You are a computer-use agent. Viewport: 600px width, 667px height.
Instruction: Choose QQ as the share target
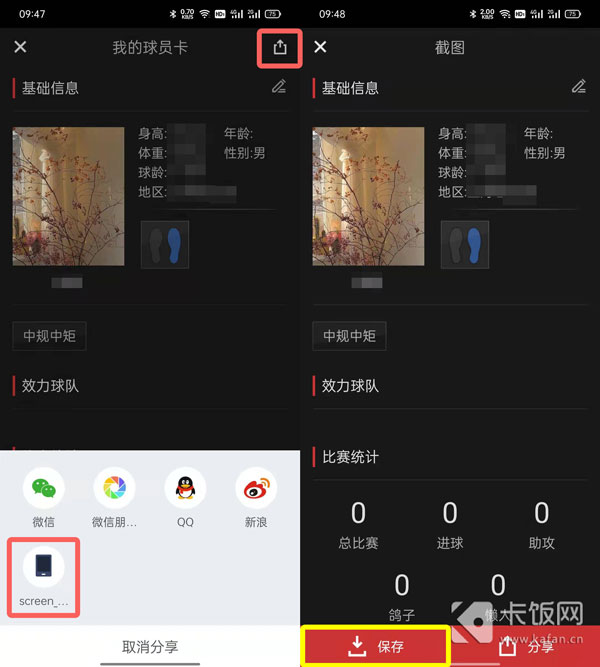(x=184, y=490)
